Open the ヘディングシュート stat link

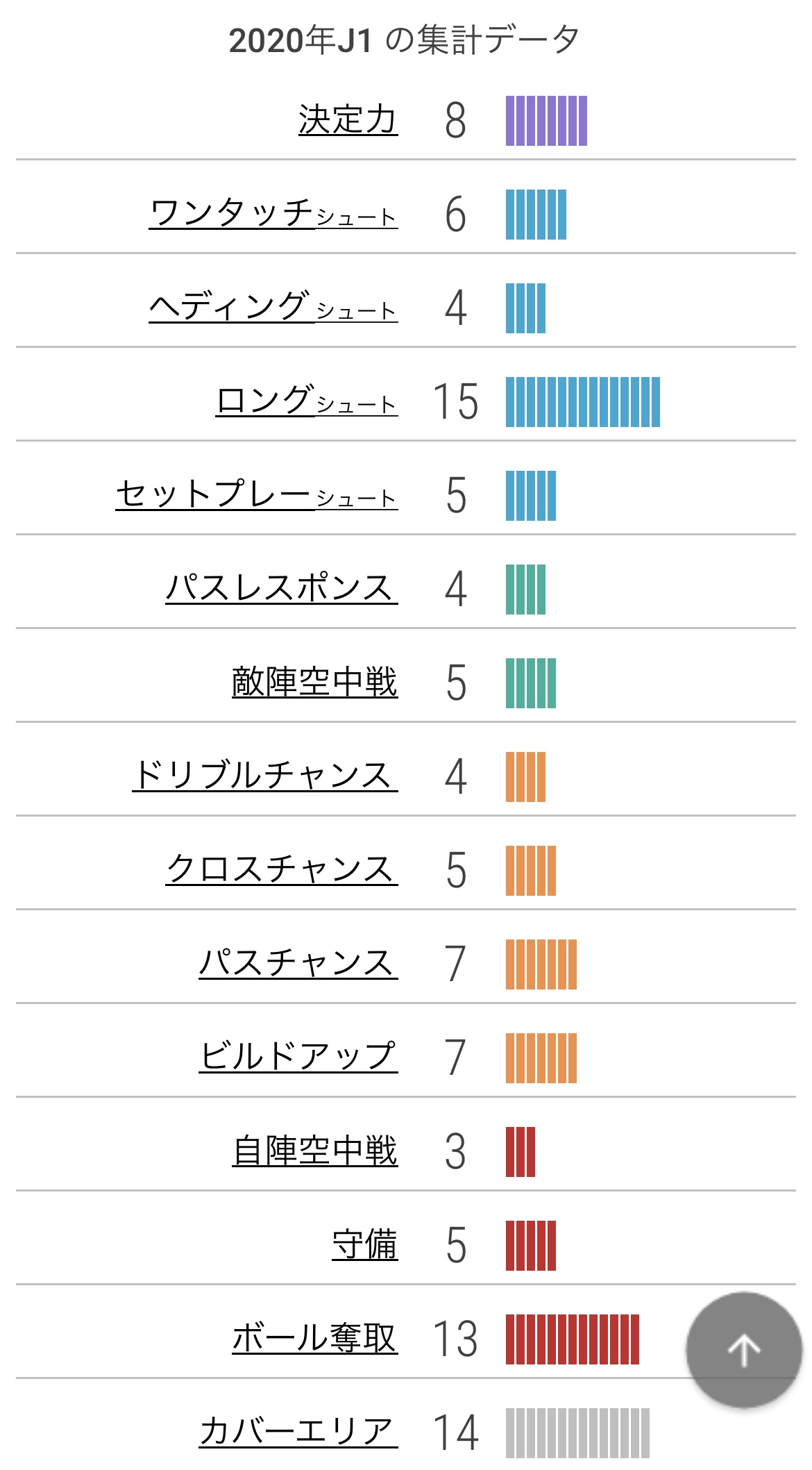click(x=273, y=308)
